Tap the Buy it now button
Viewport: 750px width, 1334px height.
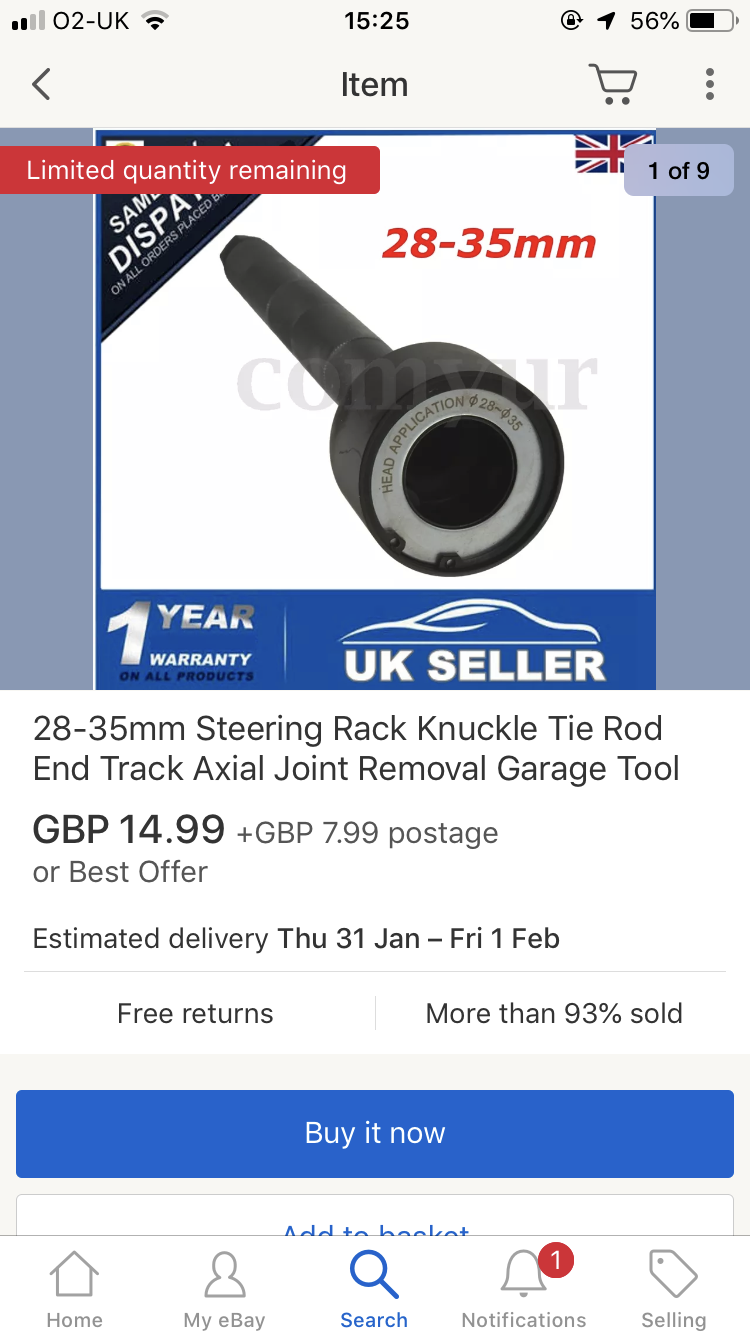(x=375, y=1133)
